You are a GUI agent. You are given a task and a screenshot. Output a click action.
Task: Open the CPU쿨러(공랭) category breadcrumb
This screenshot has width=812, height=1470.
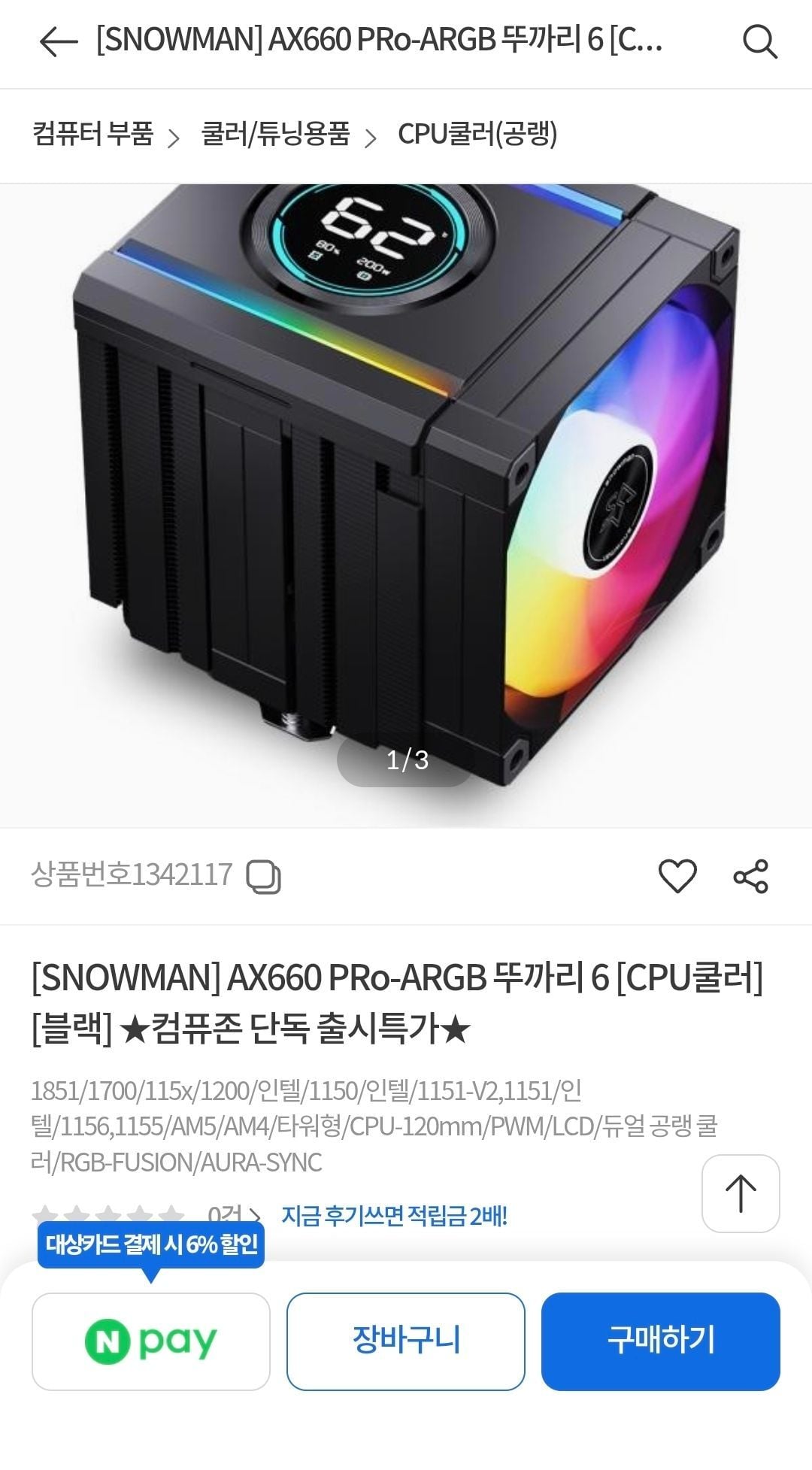pos(477,135)
